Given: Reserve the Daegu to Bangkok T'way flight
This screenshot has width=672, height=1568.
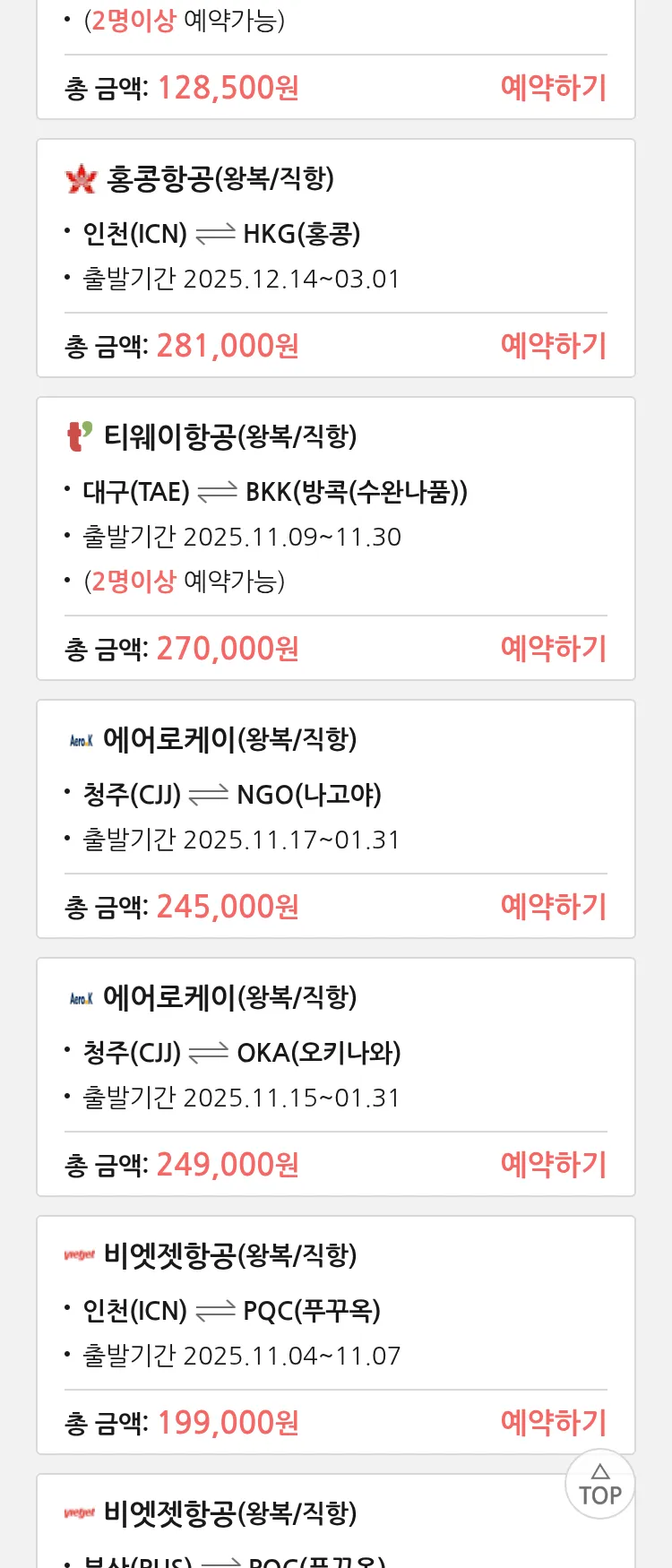Looking at the screenshot, I should pos(553,649).
